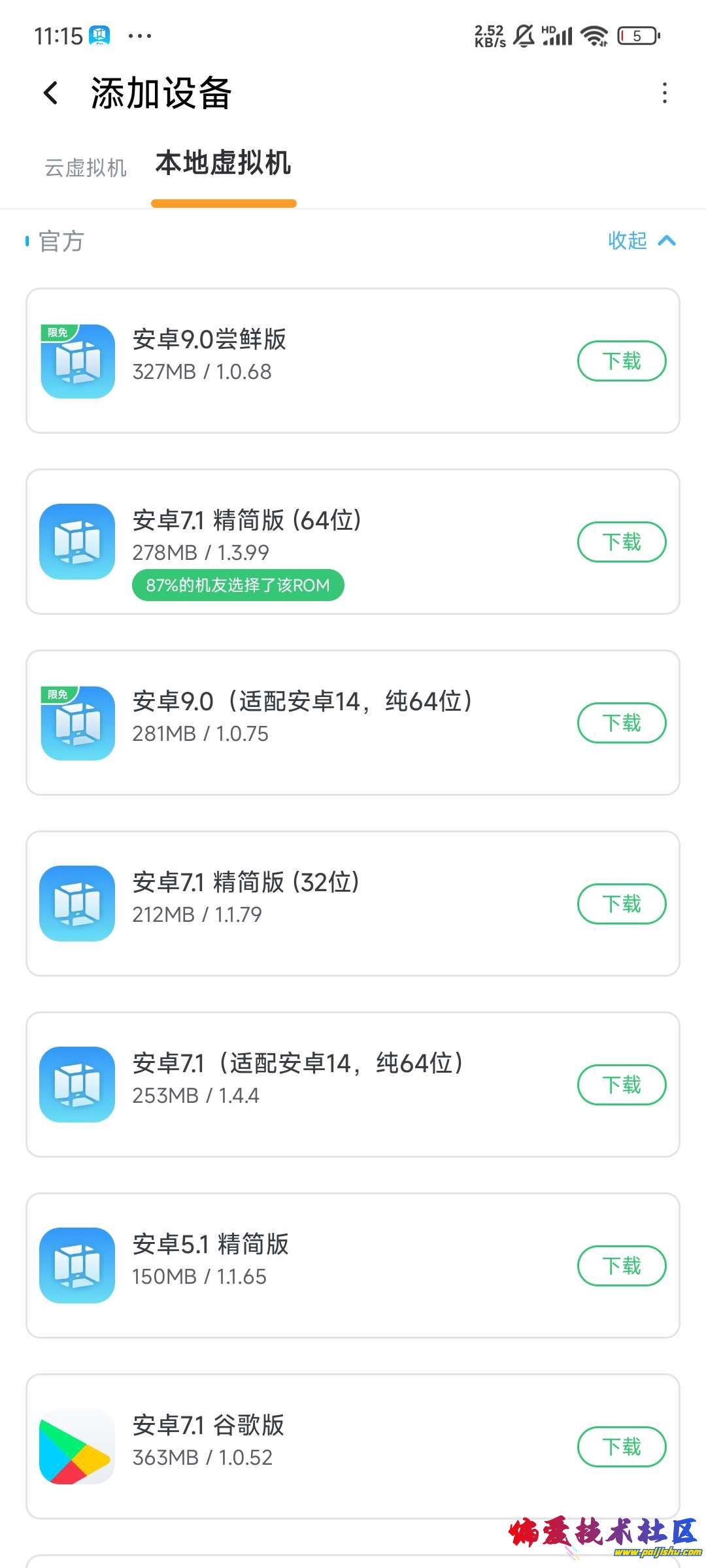The image size is (706, 1568).
Task: Download 安卓7.1 精简版 (64位)
Action: (621, 542)
